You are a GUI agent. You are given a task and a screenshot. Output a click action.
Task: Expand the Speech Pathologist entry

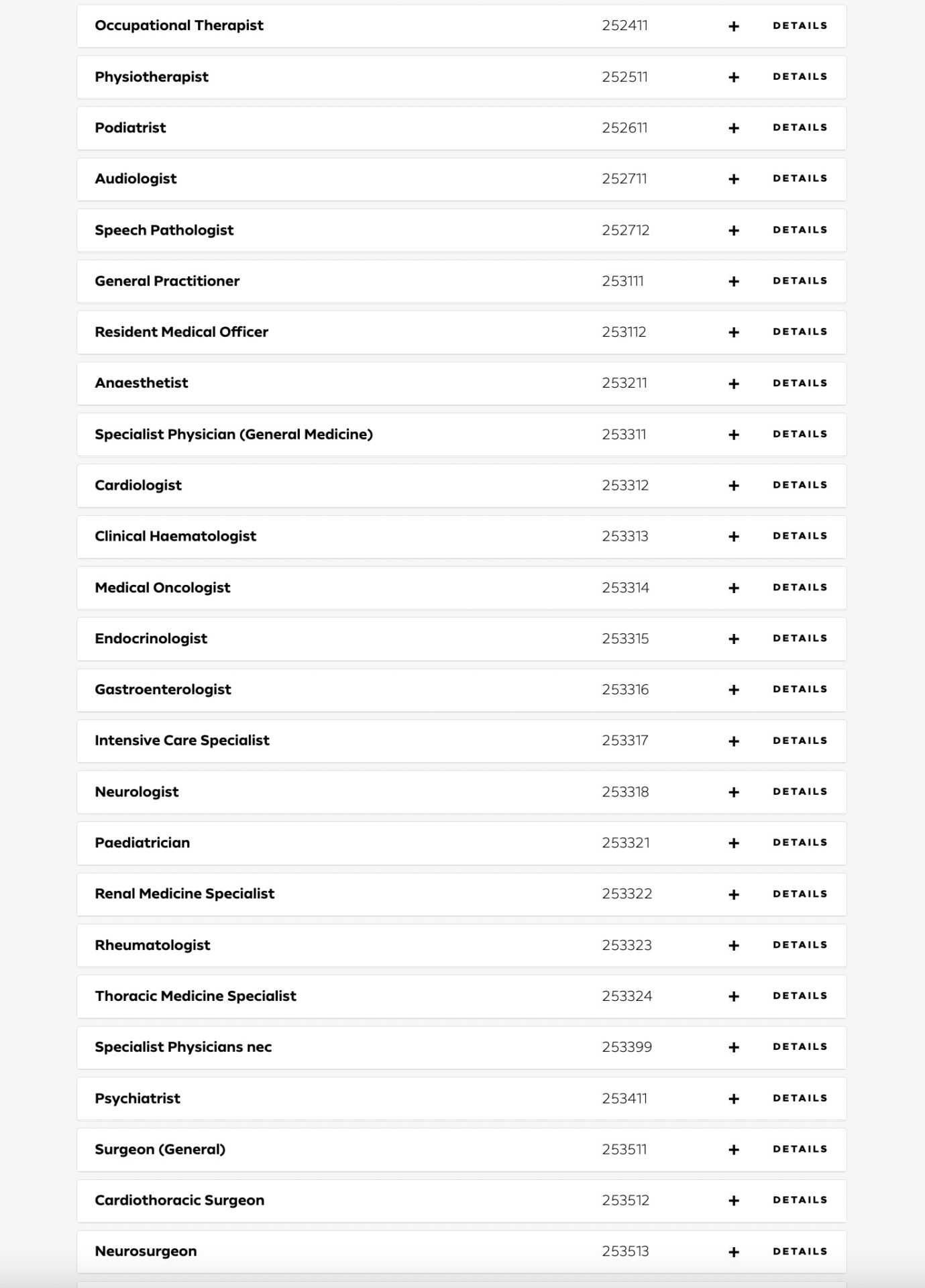point(734,229)
